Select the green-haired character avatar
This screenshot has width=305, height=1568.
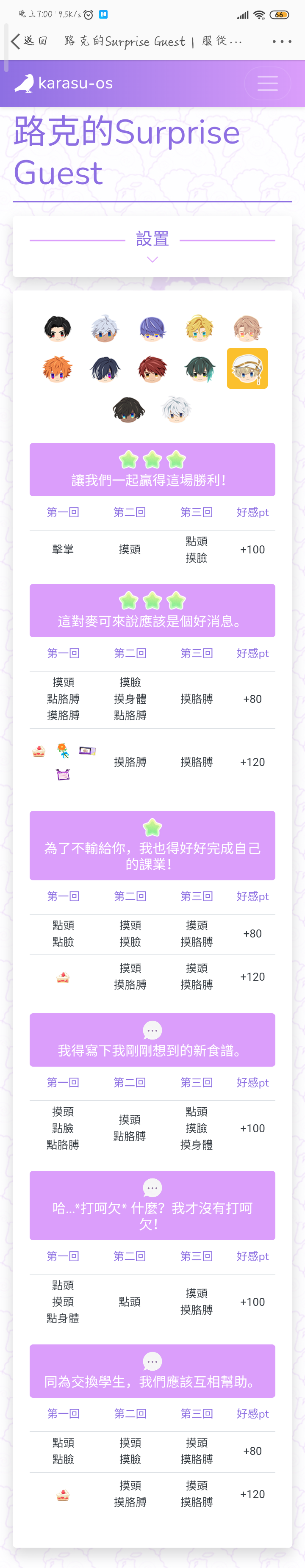coord(200,369)
